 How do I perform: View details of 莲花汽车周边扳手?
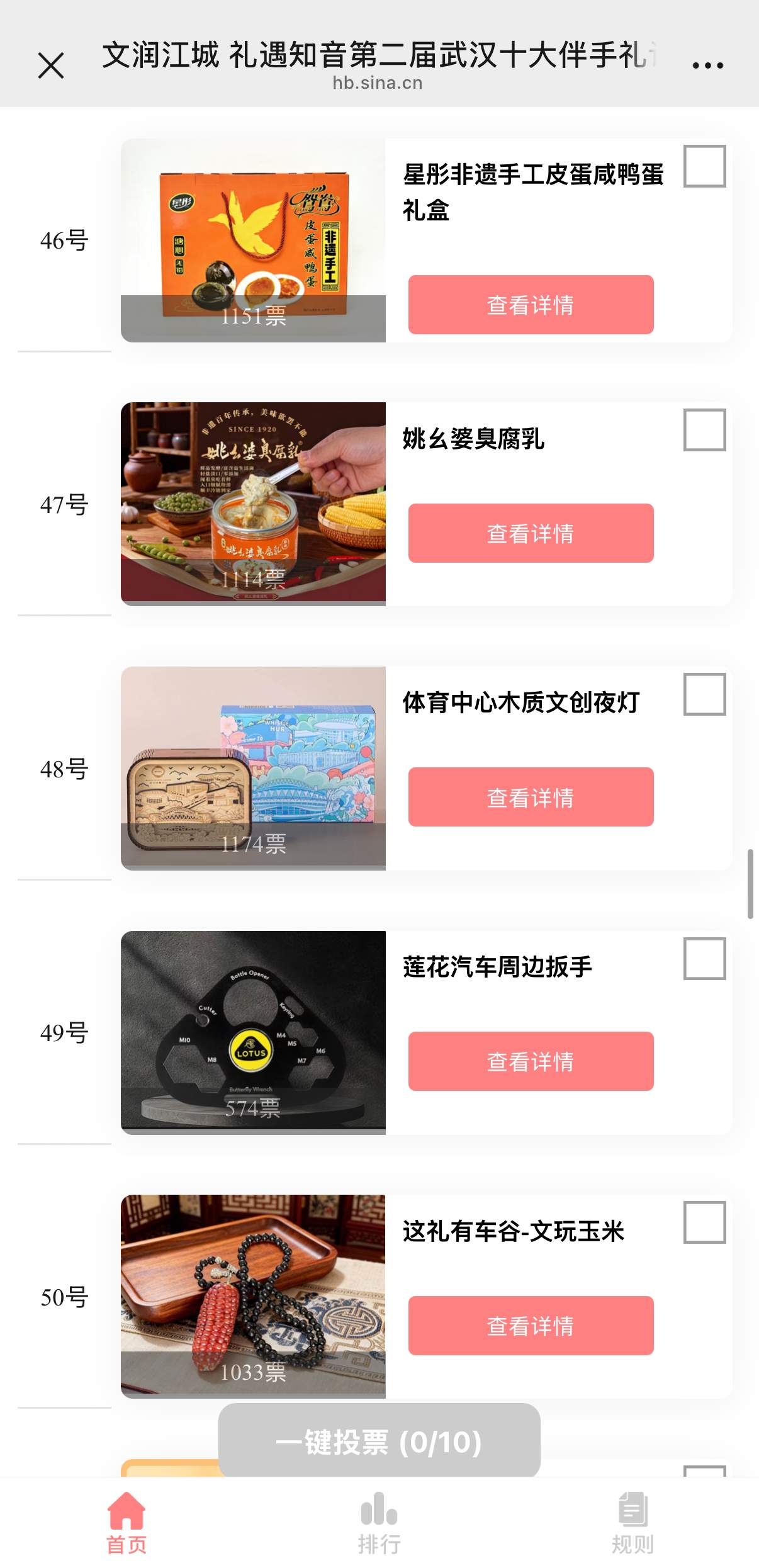(531, 1061)
